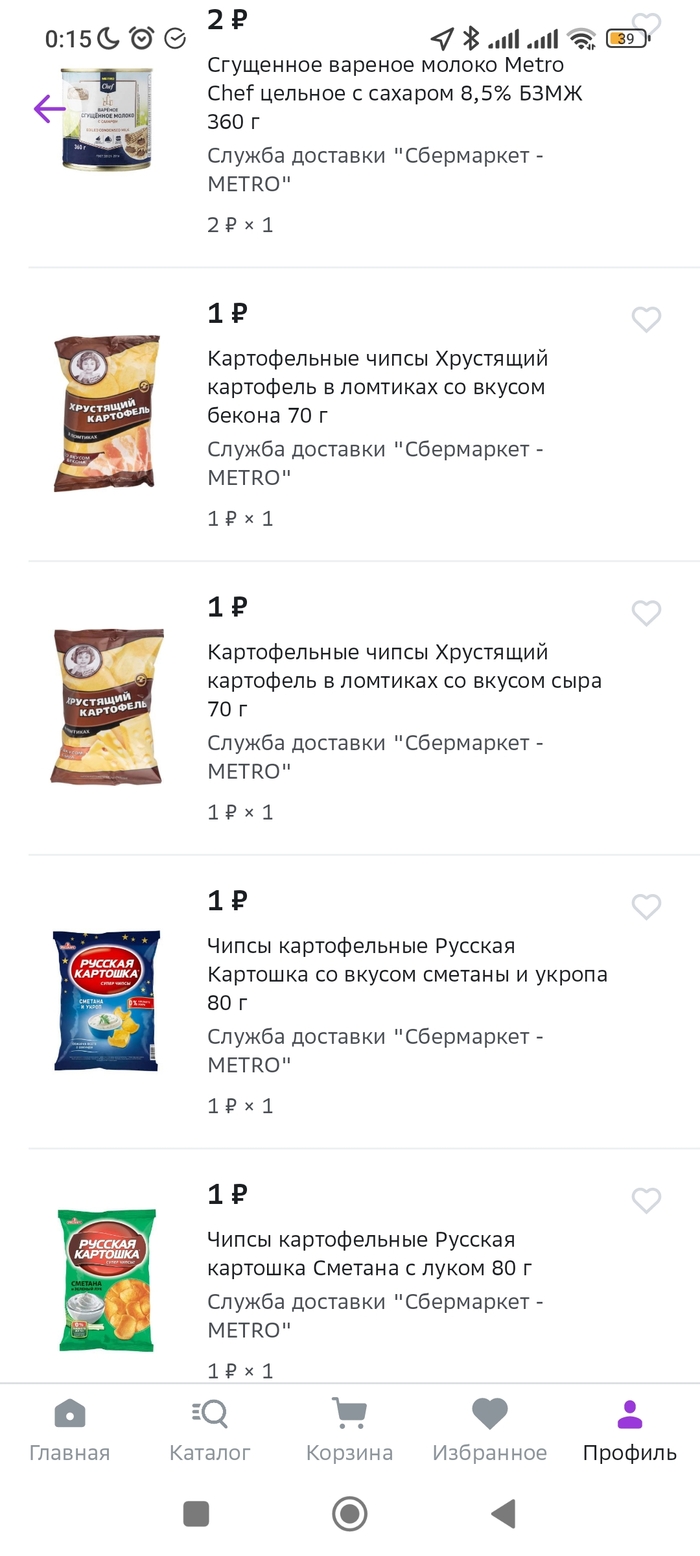Add Русская картошка Сметана с луком to favorites
Screen dimensions: 700x1556
(x=646, y=1200)
